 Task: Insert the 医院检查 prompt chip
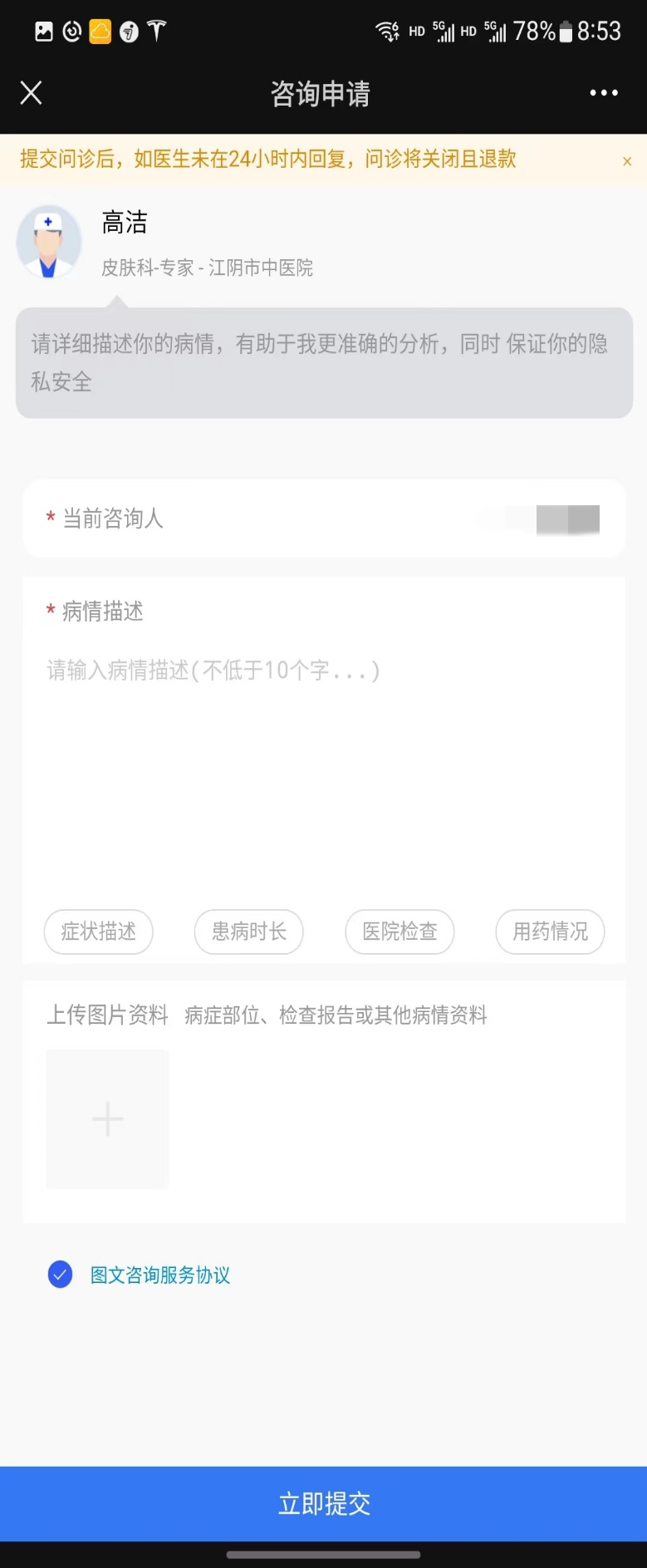399,931
